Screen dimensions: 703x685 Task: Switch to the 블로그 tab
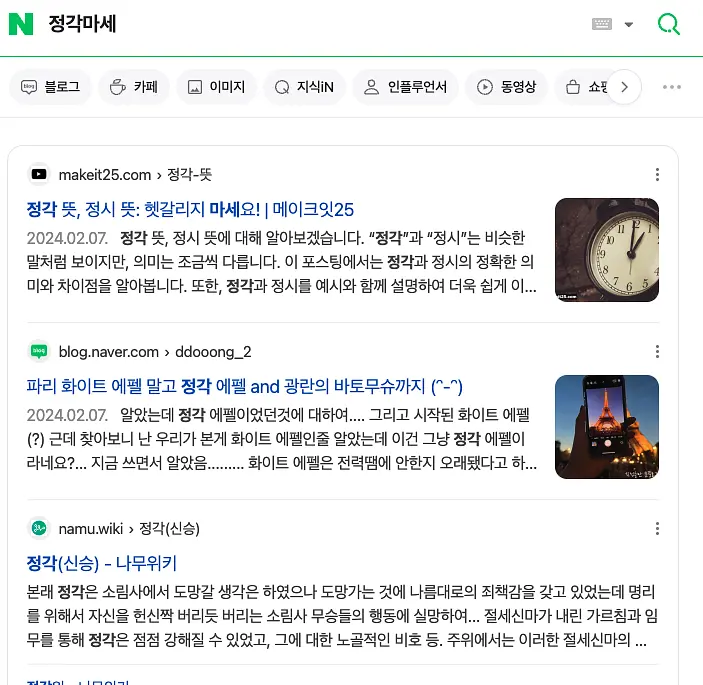click(x=50, y=87)
